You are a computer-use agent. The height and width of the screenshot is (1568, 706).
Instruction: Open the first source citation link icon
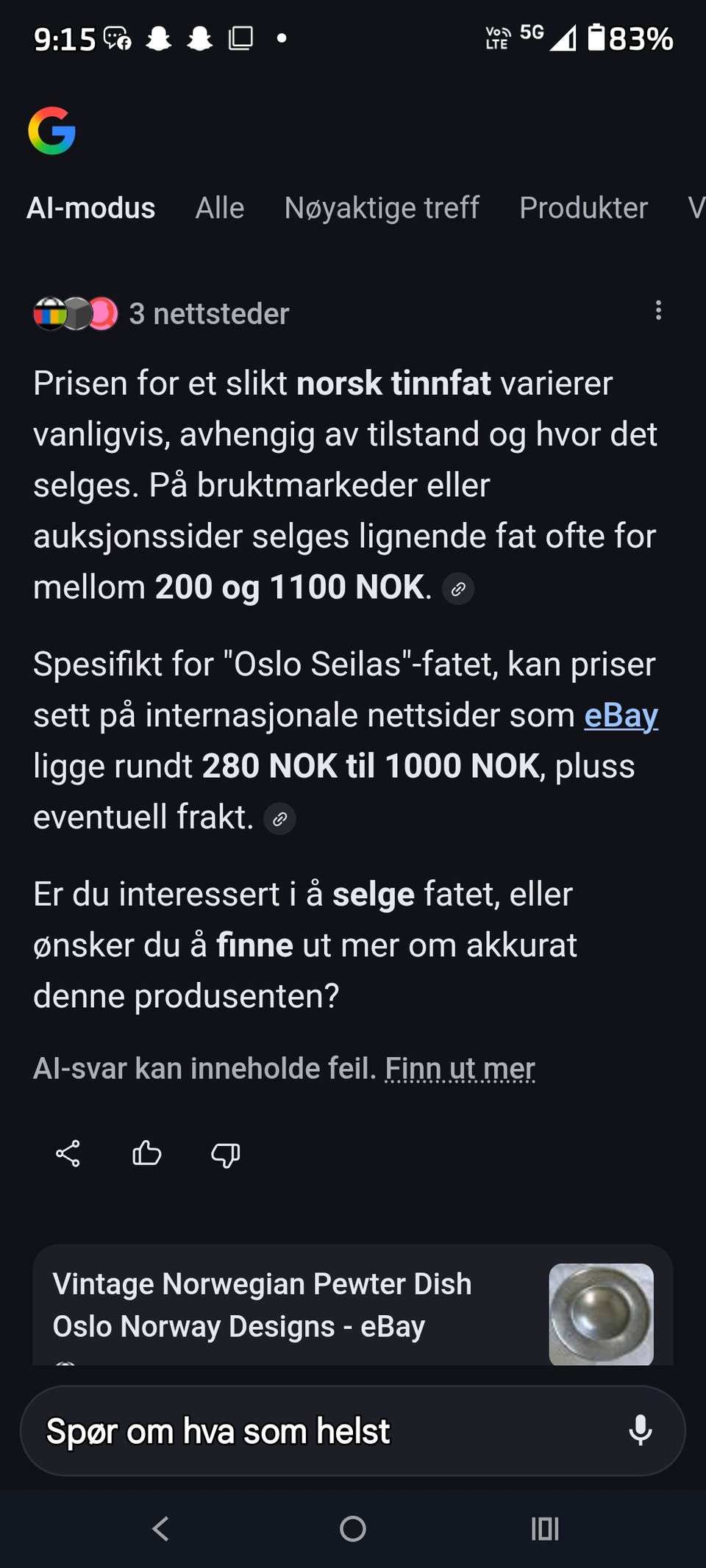click(x=458, y=589)
